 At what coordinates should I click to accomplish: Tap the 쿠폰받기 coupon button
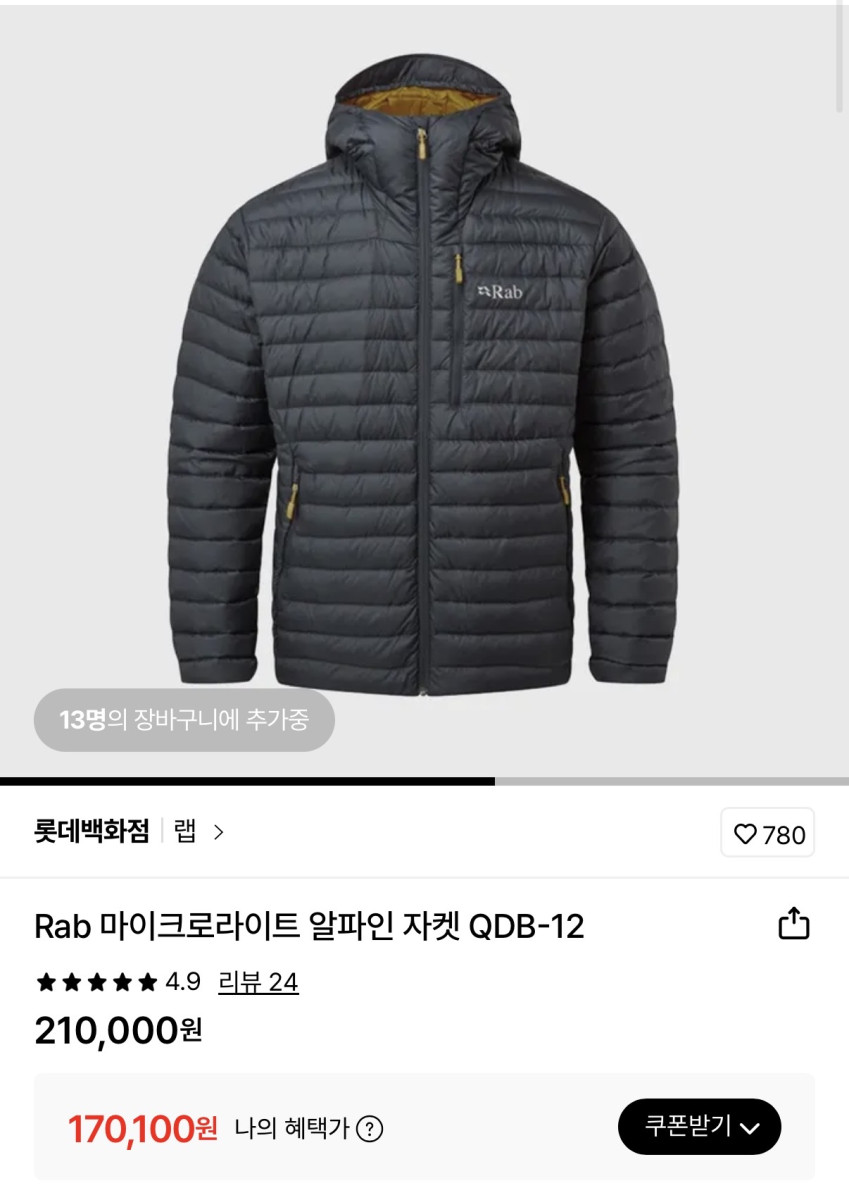699,1127
